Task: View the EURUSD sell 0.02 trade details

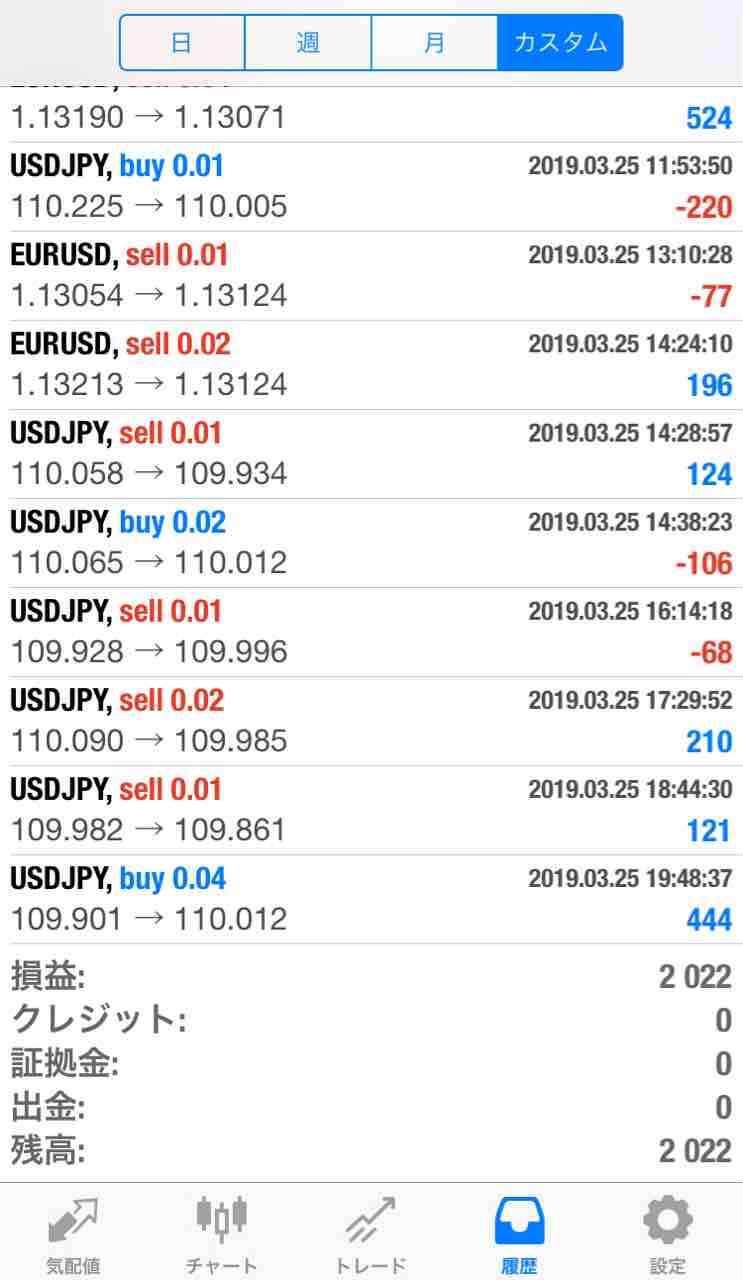Action: pyautogui.click(x=371, y=365)
